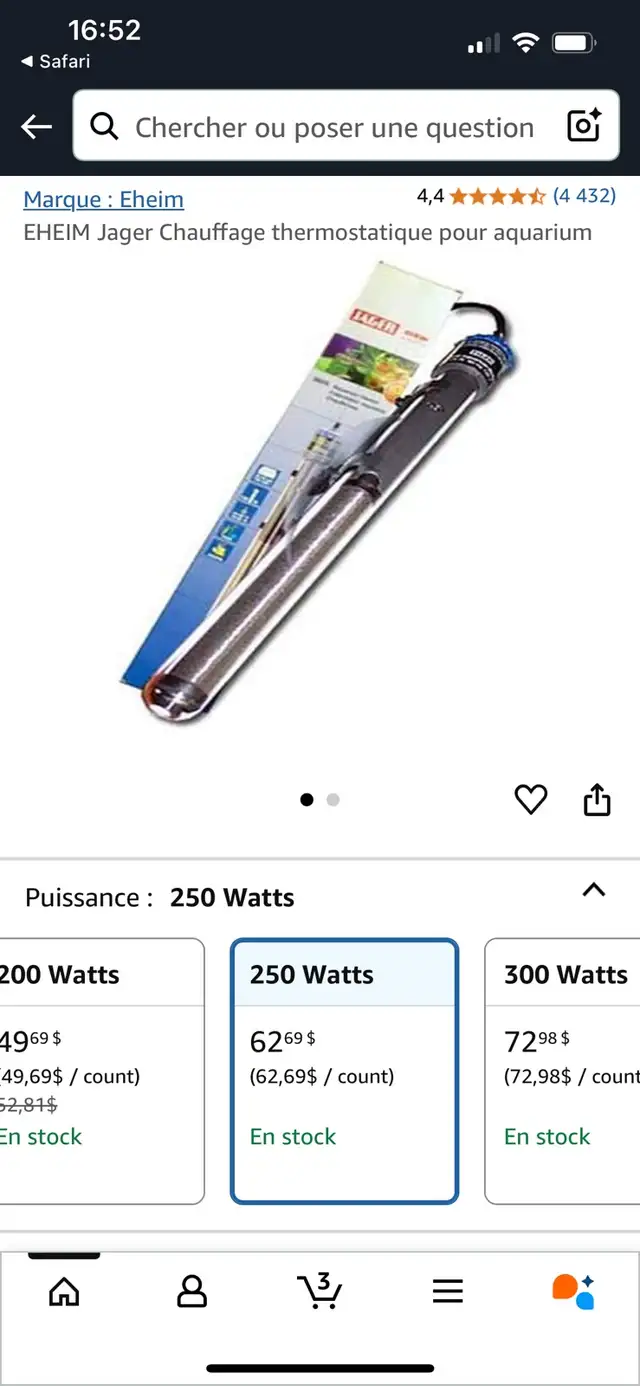This screenshot has width=640, height=1386.
Task: Add item to wish list with heart icon
Action: pos(531,799)
